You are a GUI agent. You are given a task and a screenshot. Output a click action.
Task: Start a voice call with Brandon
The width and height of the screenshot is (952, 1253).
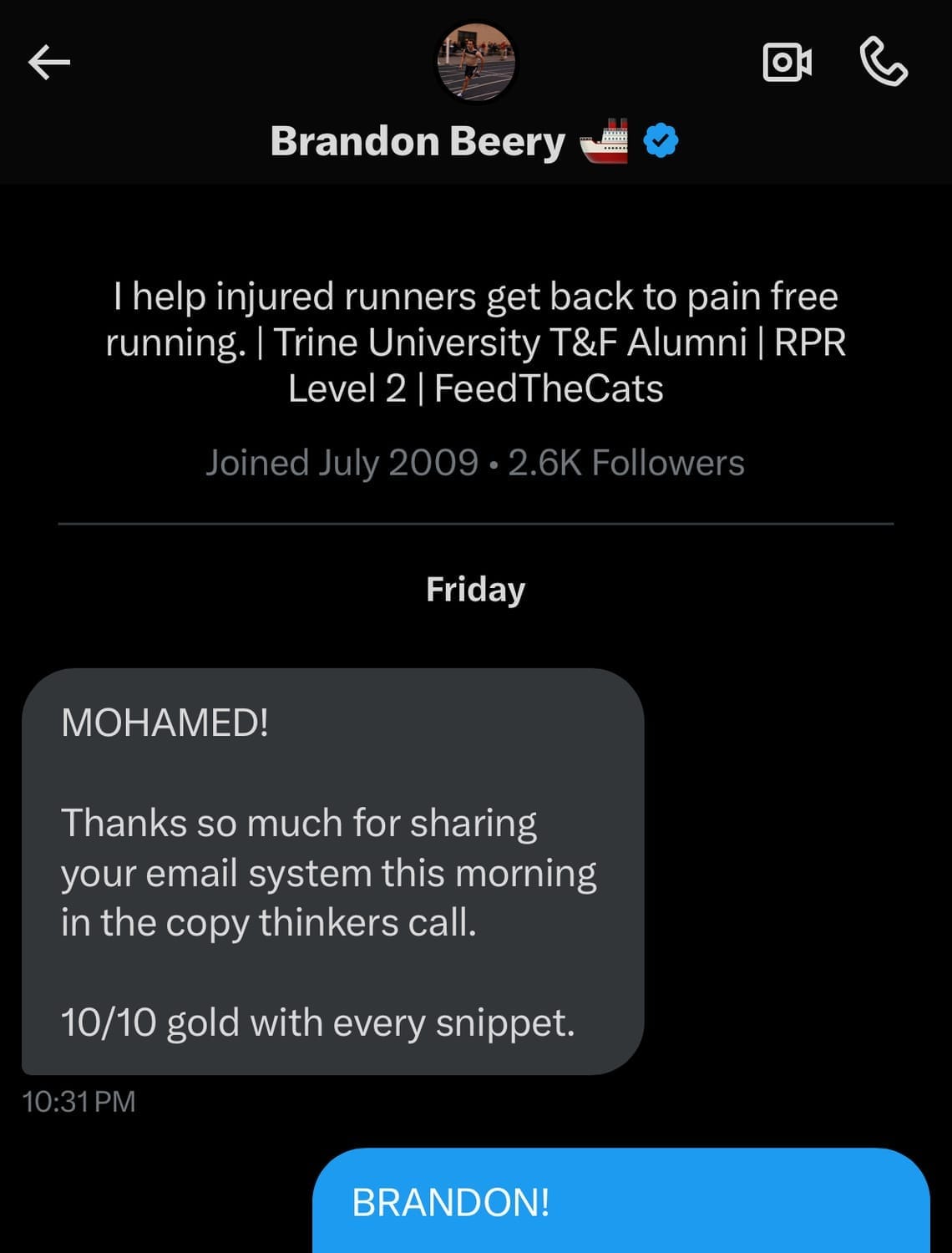884,63
